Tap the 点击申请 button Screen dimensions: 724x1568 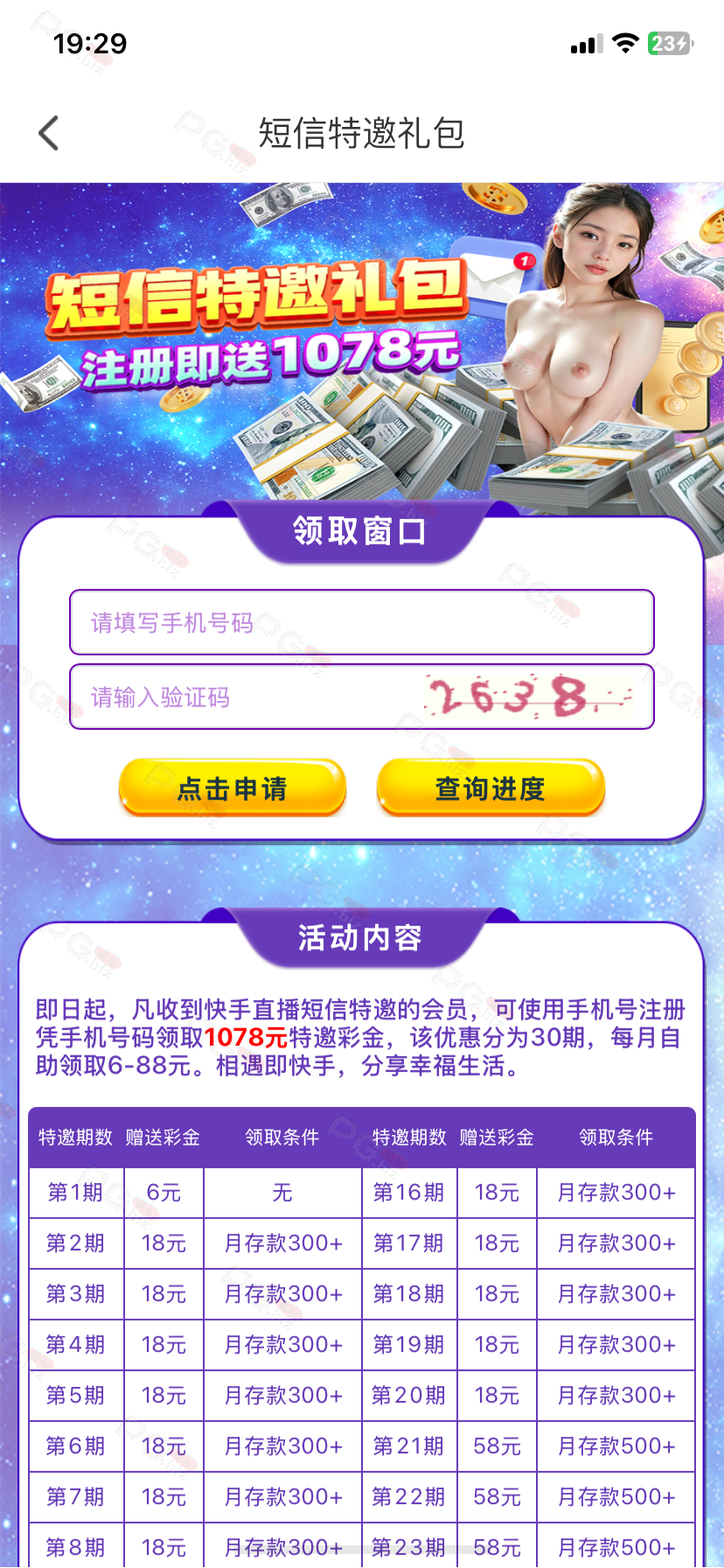tap(233, 787)
